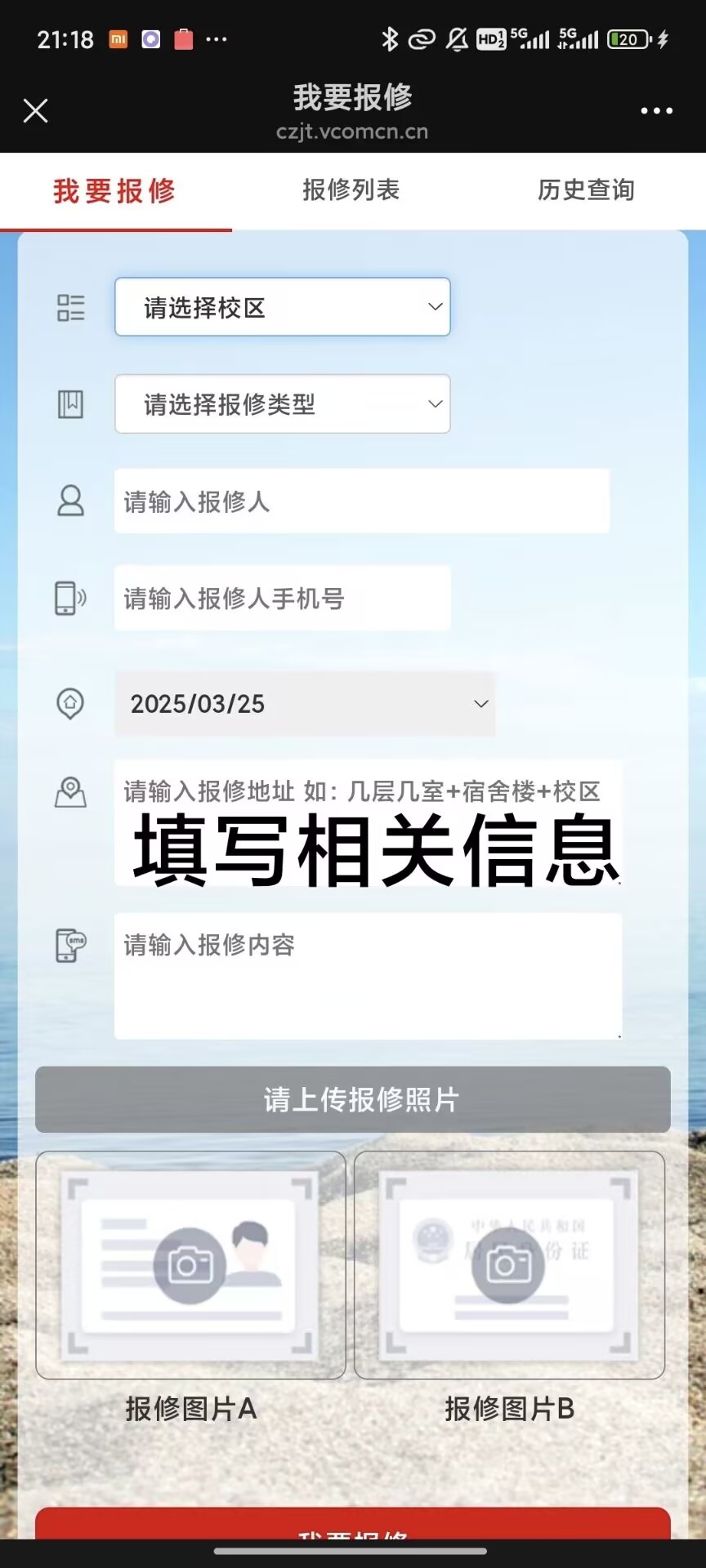The width and height of the screenshot is (706, 1568).
Task: Expand the 请选择报修类型 dropdown
Action: (x=282, y=403)
